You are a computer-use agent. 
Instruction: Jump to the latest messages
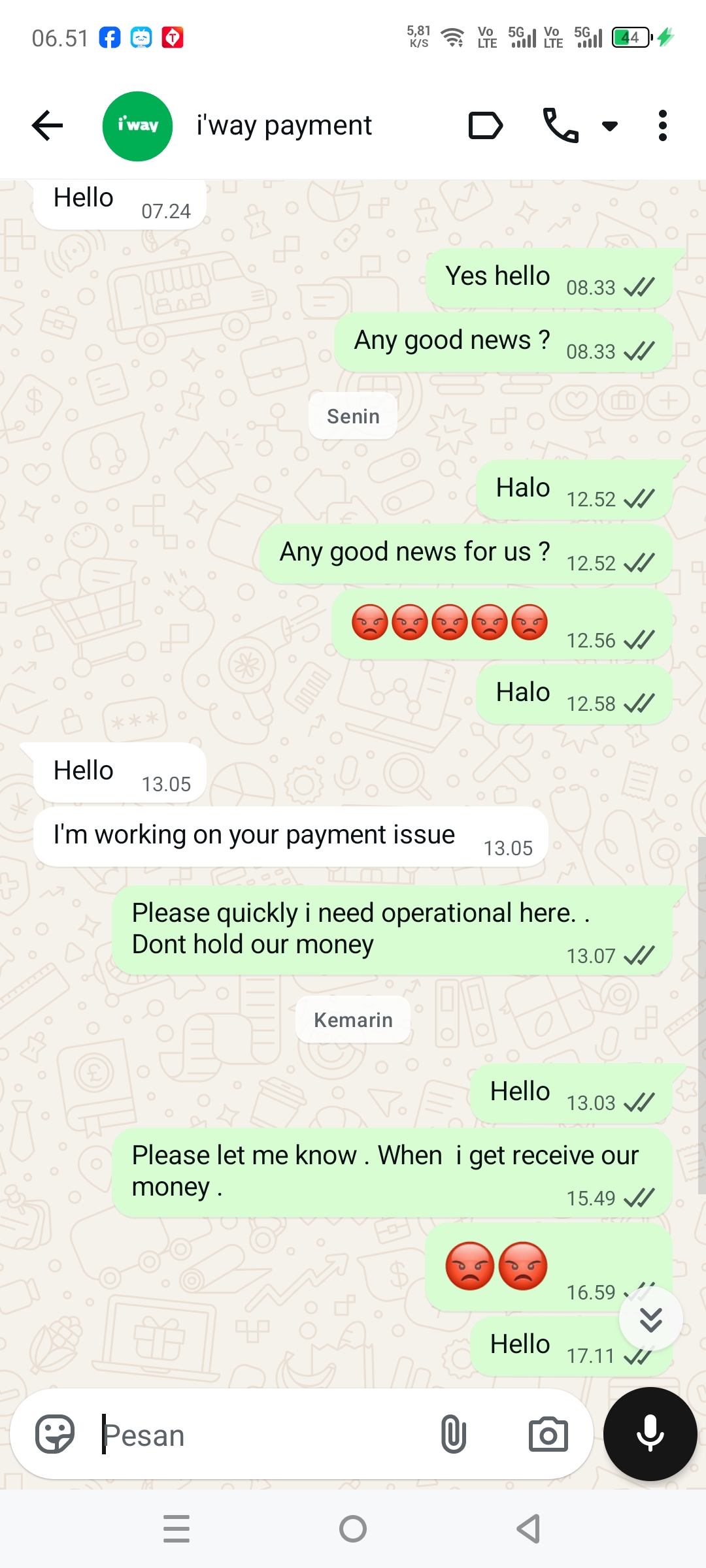click(650, 1319)
